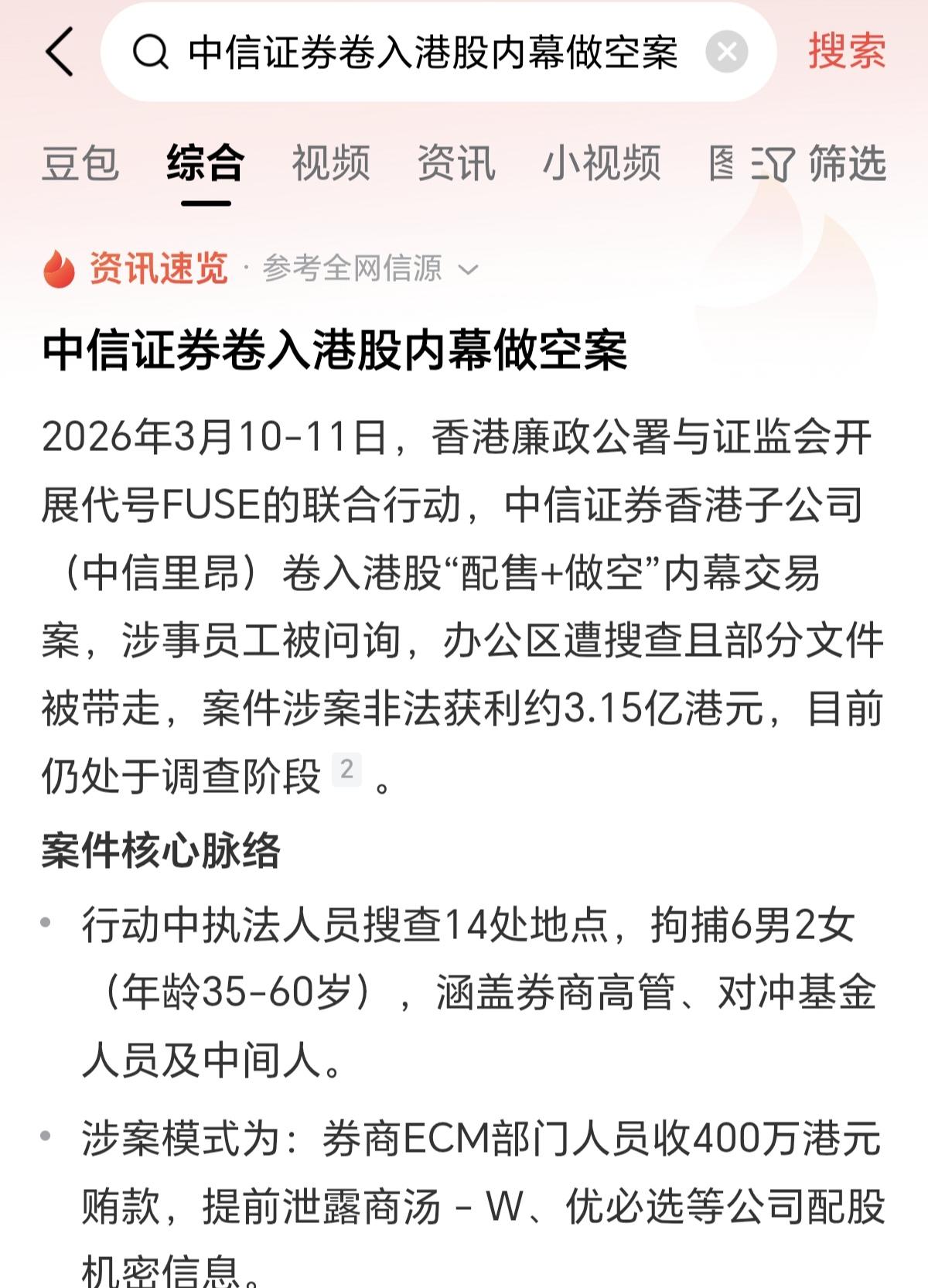Tap the partially visible 图片 tab icon

(x=722, y=165)
